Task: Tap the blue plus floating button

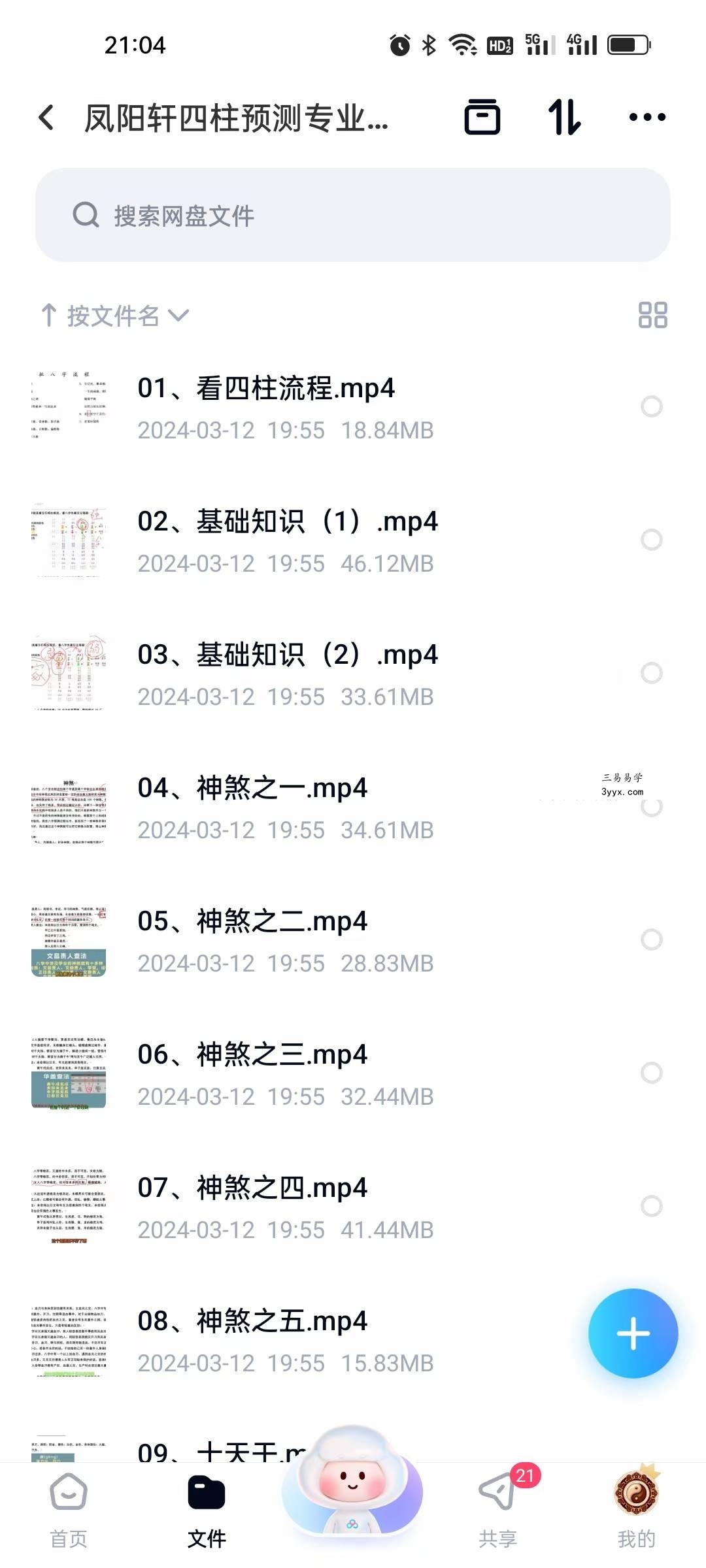Action: coord(633,1333)
